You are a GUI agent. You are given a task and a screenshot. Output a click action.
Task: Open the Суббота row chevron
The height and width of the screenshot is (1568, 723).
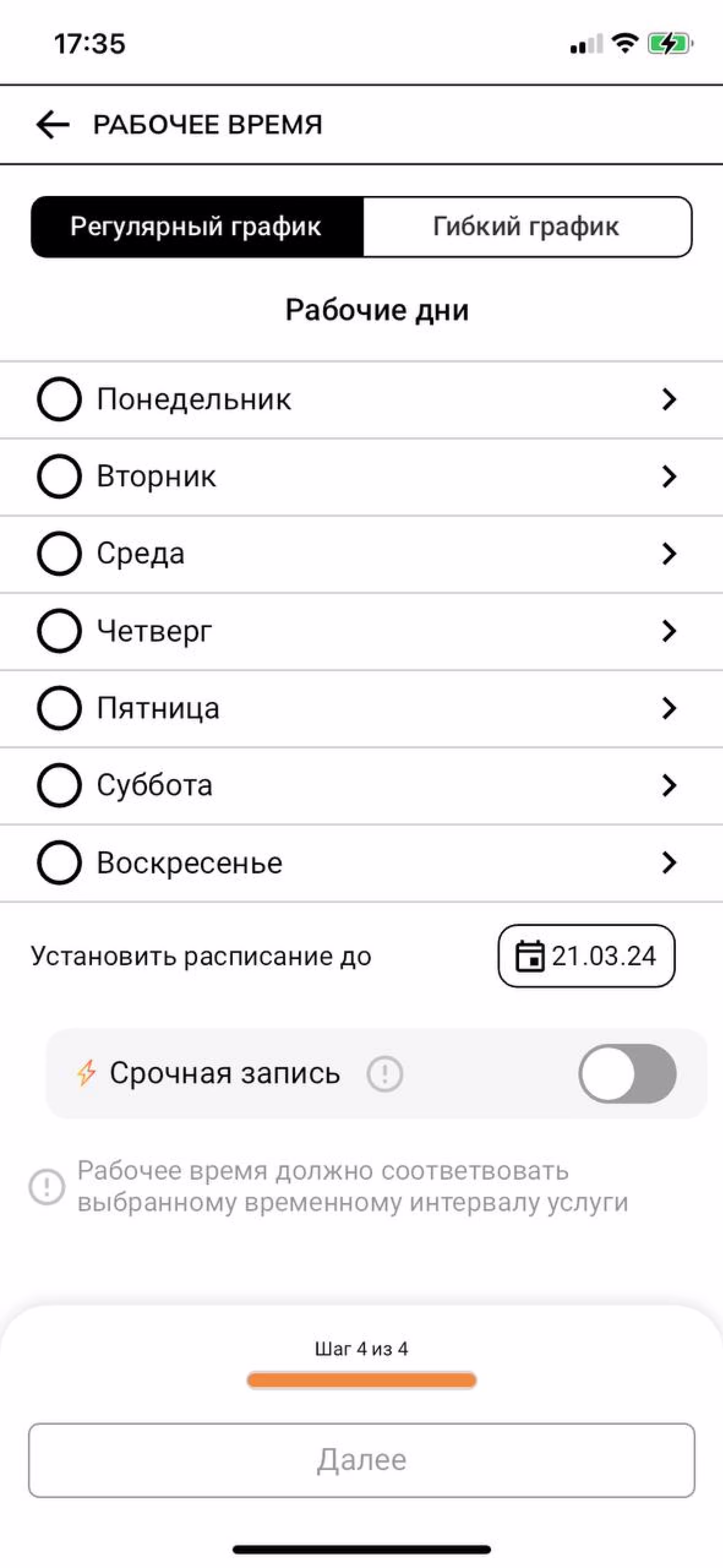668,785
